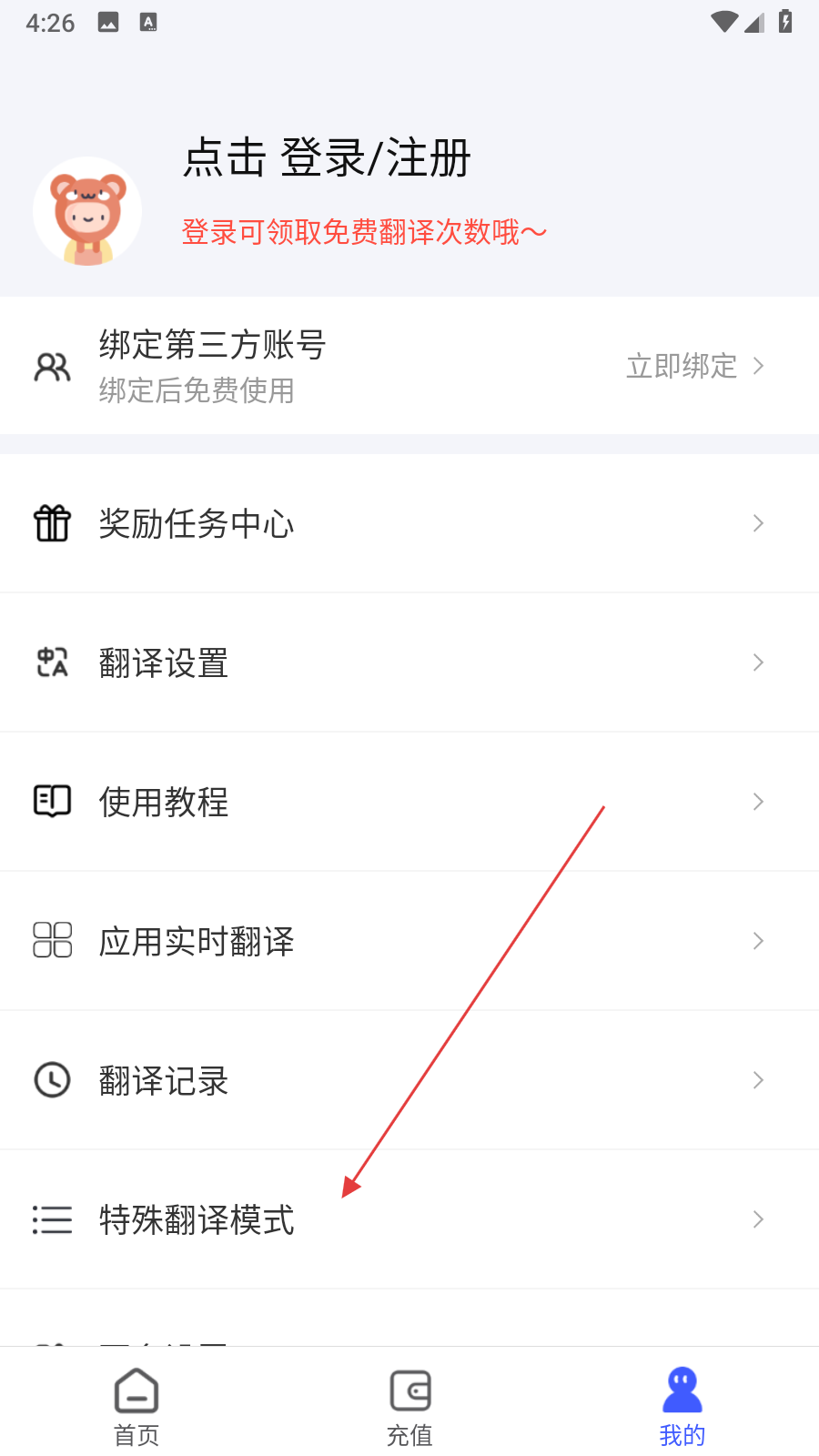
Task: Open 奖励任务中心
Action: tap(409, 523)
